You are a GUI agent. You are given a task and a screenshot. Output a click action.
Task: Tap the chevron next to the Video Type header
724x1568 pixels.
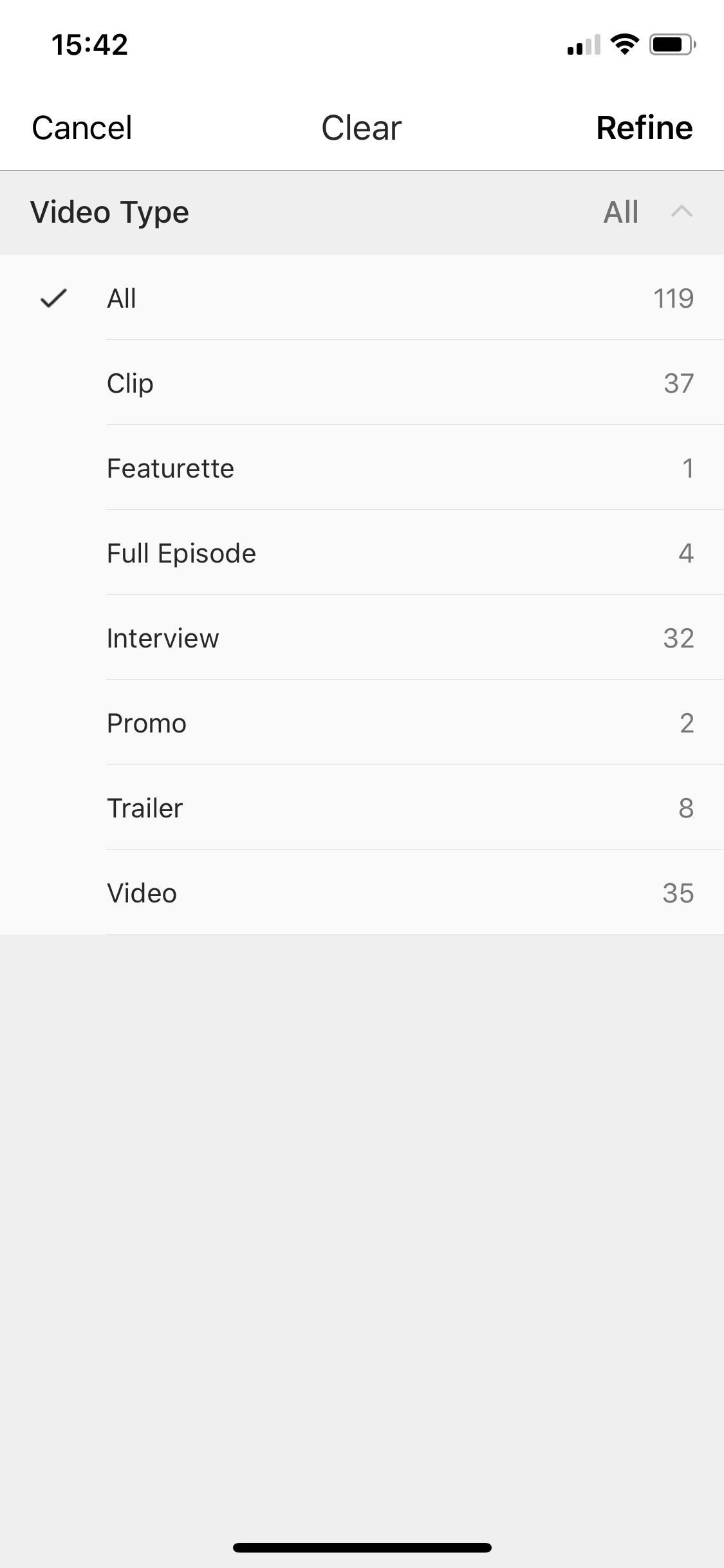tap(682, 212)
